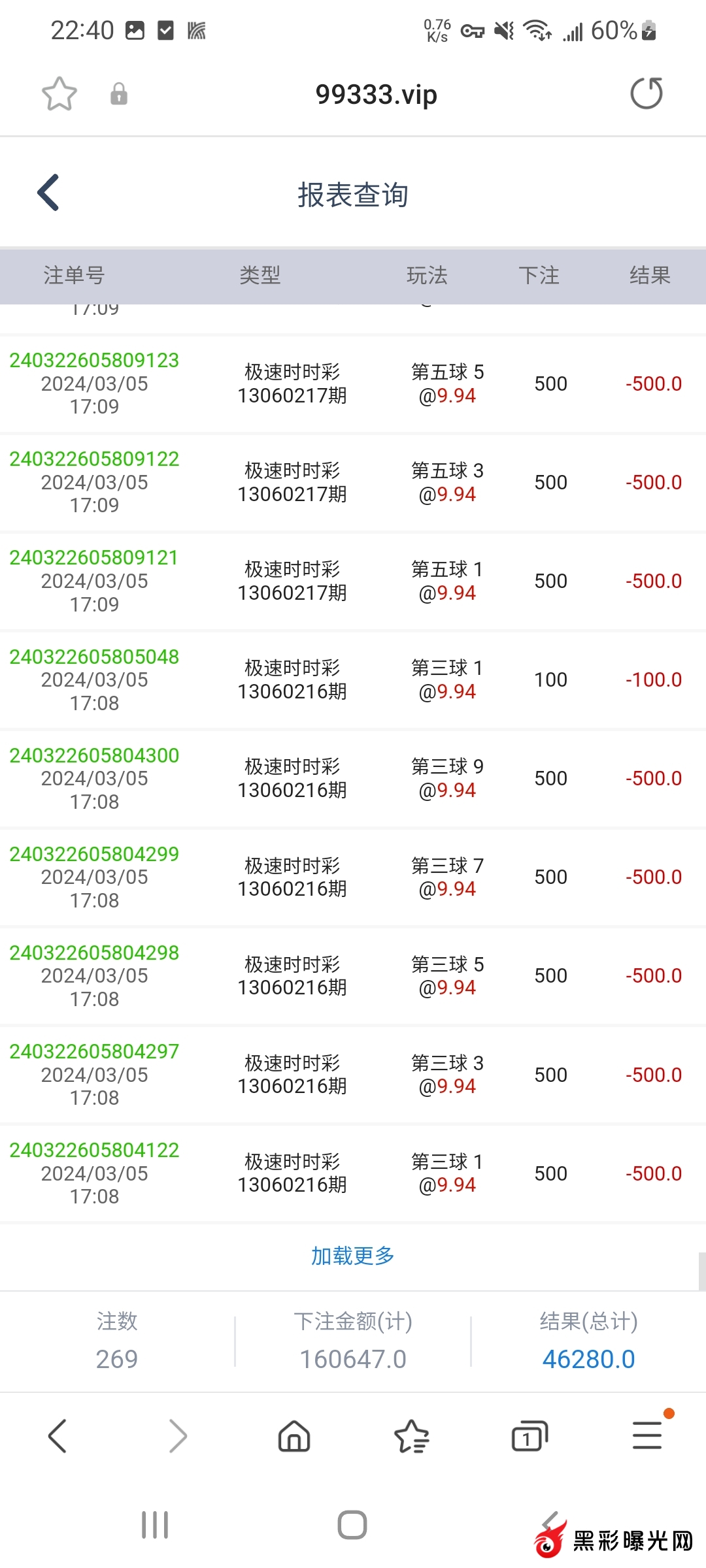Open bet order 240322605809123

[94, 361]
